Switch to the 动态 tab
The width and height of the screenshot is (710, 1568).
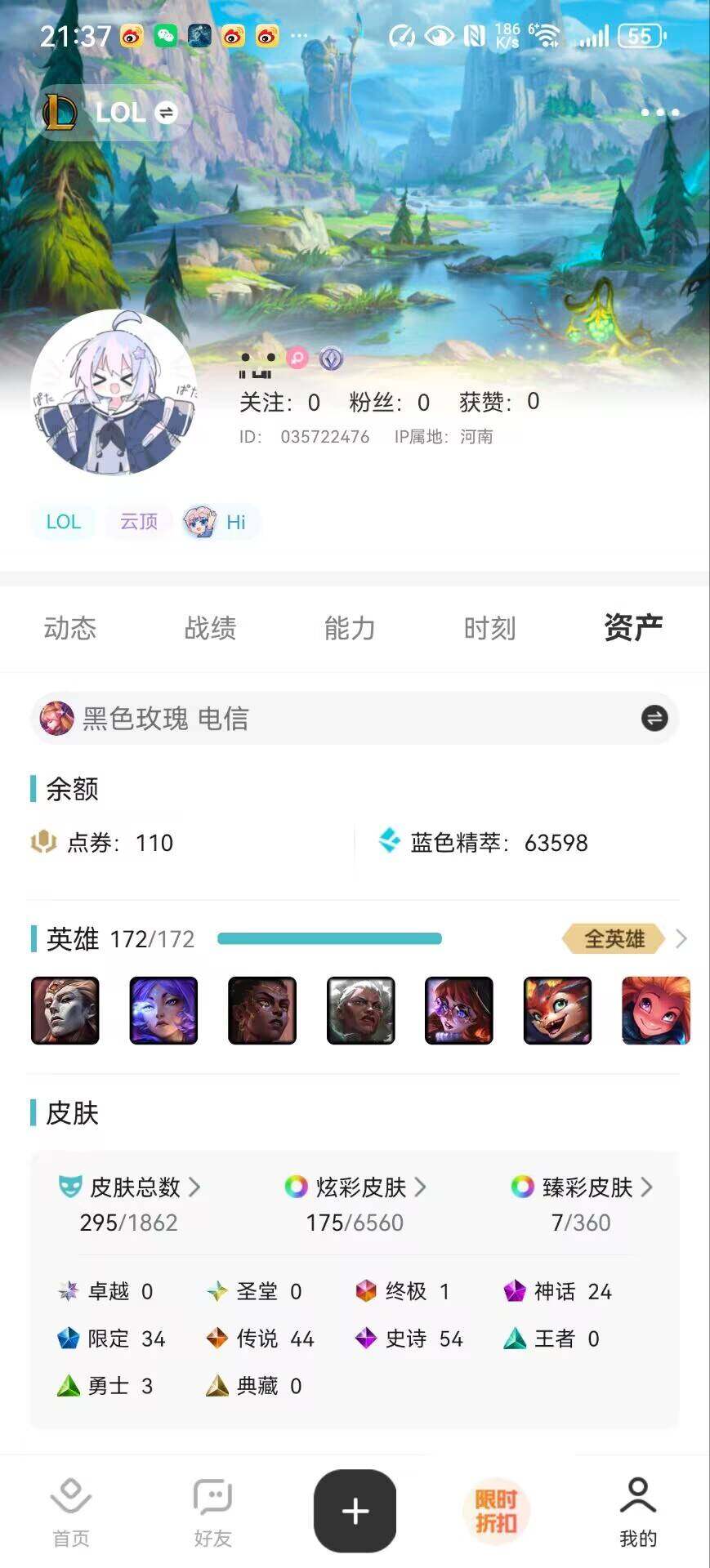[70, 628]
